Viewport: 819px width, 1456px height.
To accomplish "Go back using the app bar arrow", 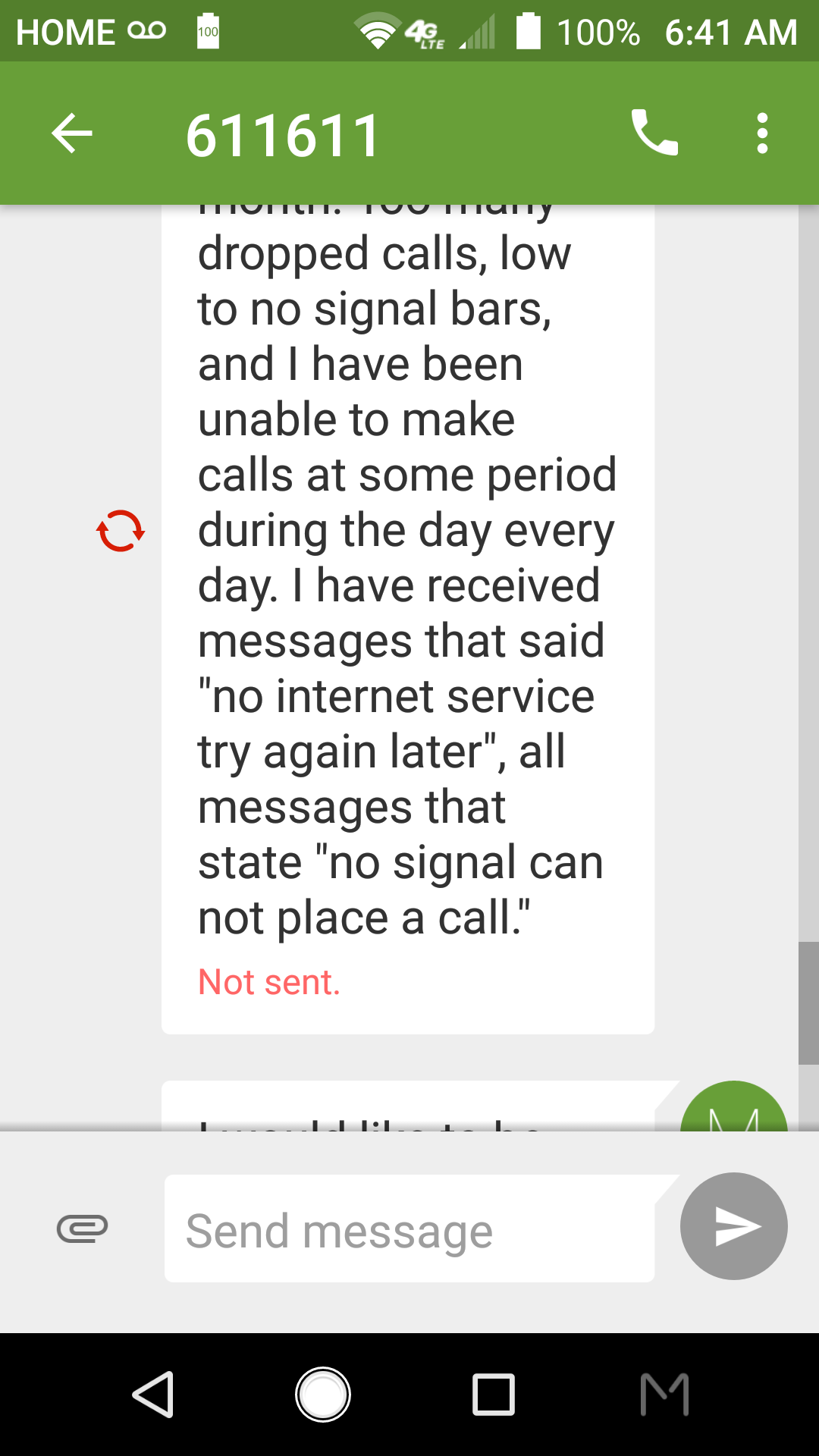I will tap(72, 133).
